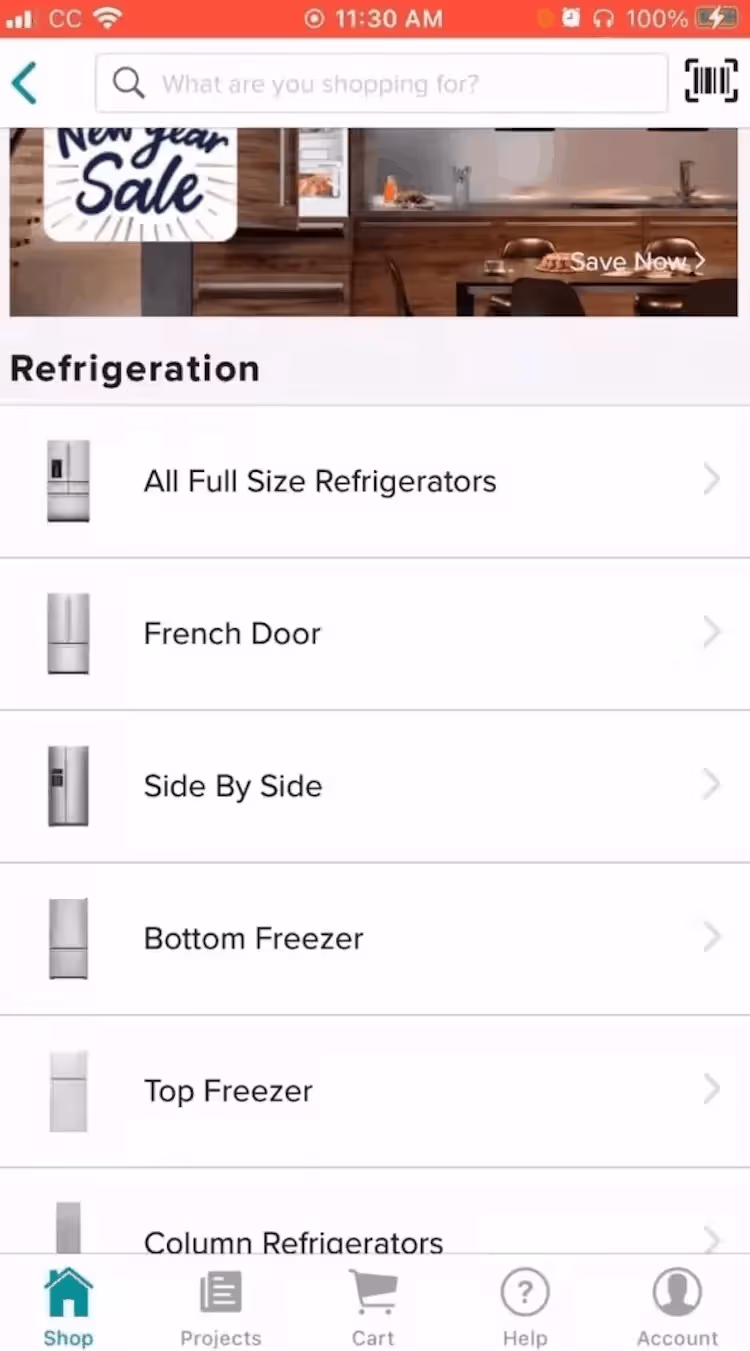Open the New Year Sale banner
Viewport: 750px width, 1351px height.
point(374,222)
